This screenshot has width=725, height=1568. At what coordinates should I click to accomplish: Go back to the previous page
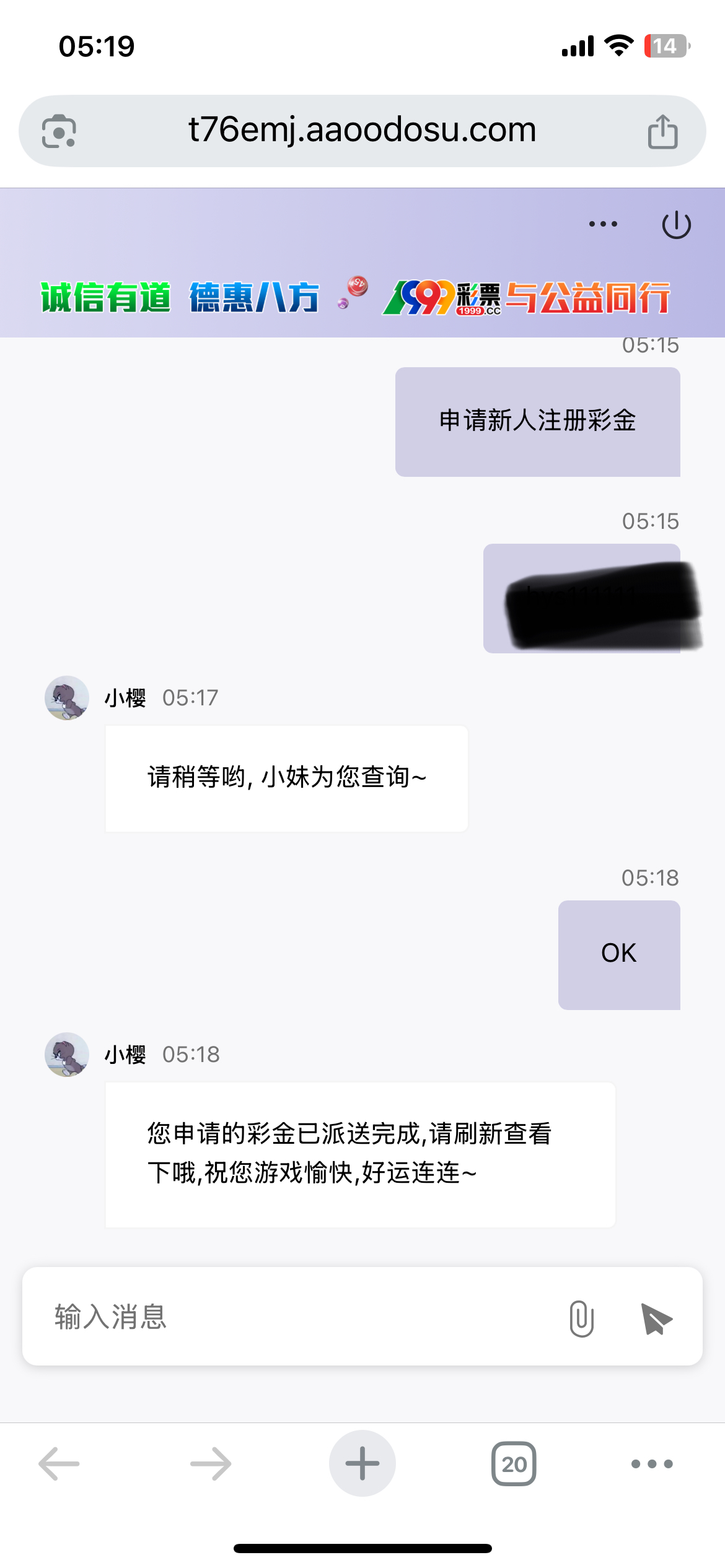tap(59, 1464)
